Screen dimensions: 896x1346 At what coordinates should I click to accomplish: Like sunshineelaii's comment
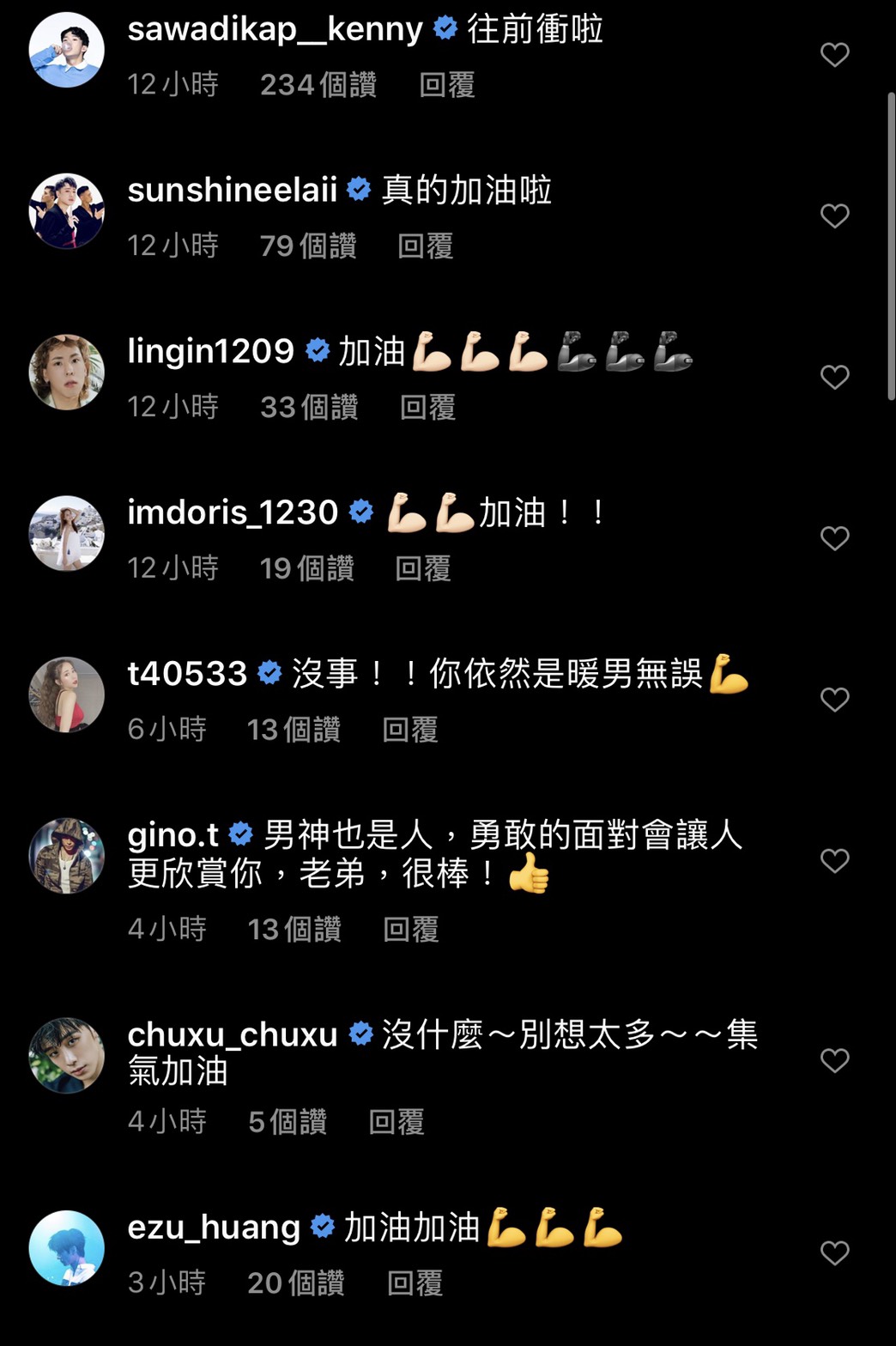click(834, 215)
